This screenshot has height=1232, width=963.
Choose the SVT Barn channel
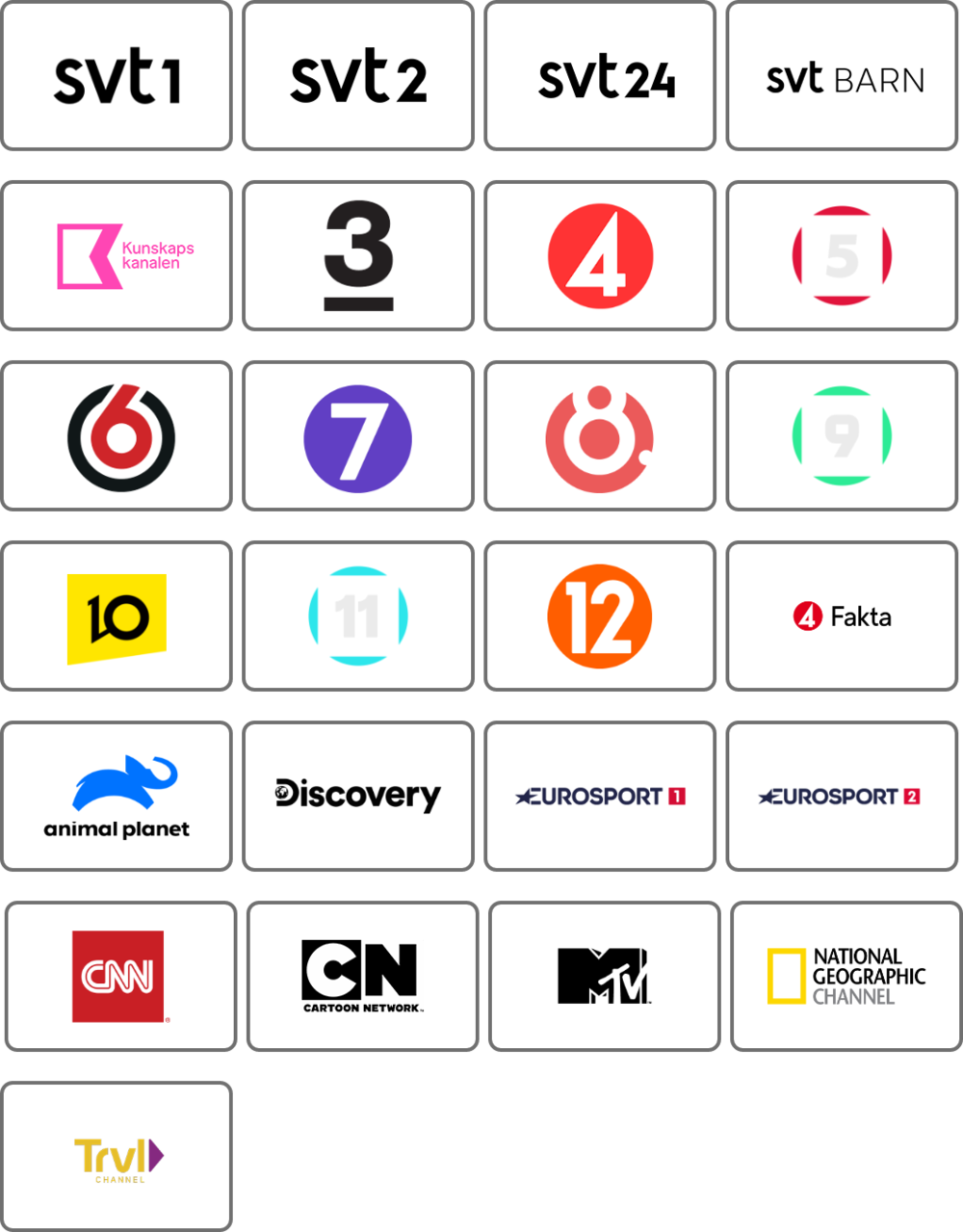tap(842, 76)
